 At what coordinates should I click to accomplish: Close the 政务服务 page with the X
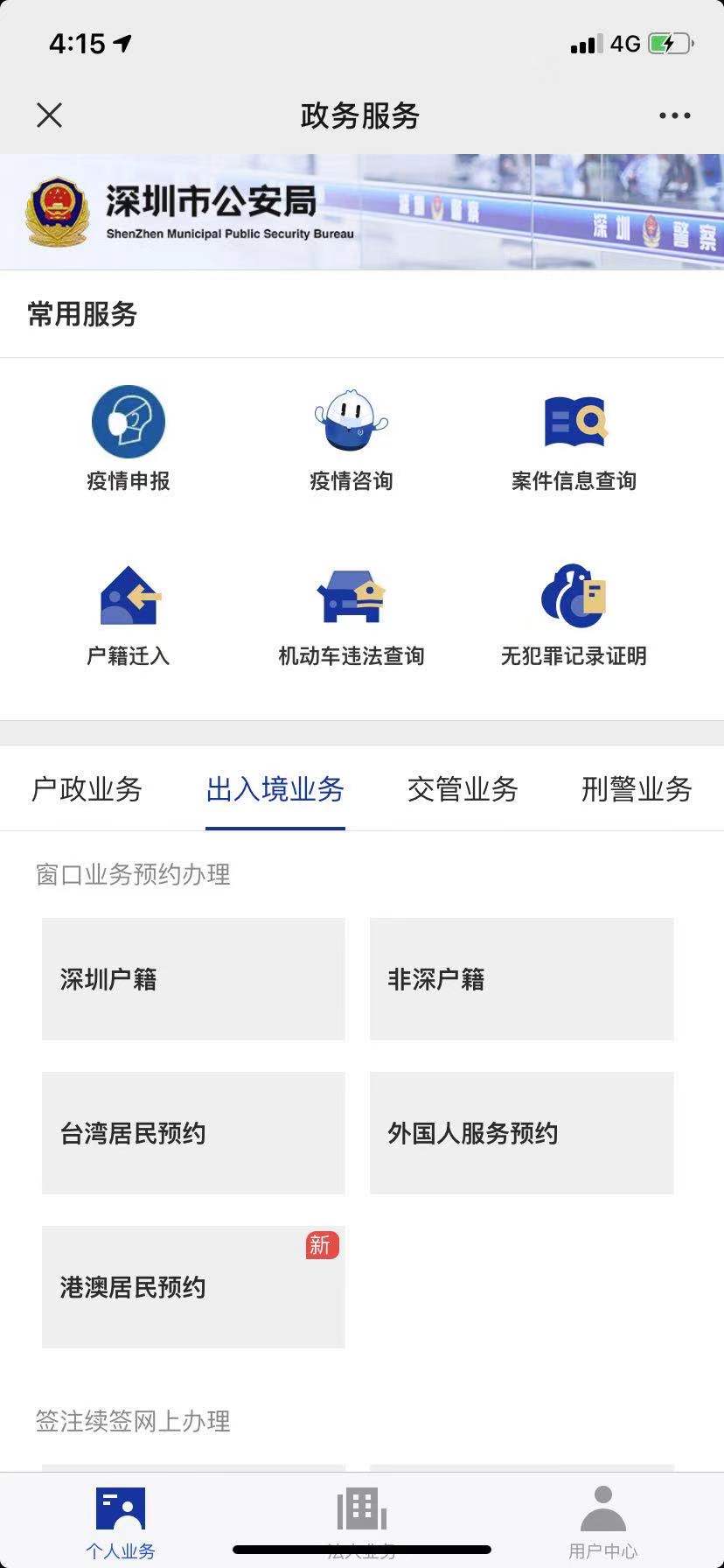(x=49, y=115)
